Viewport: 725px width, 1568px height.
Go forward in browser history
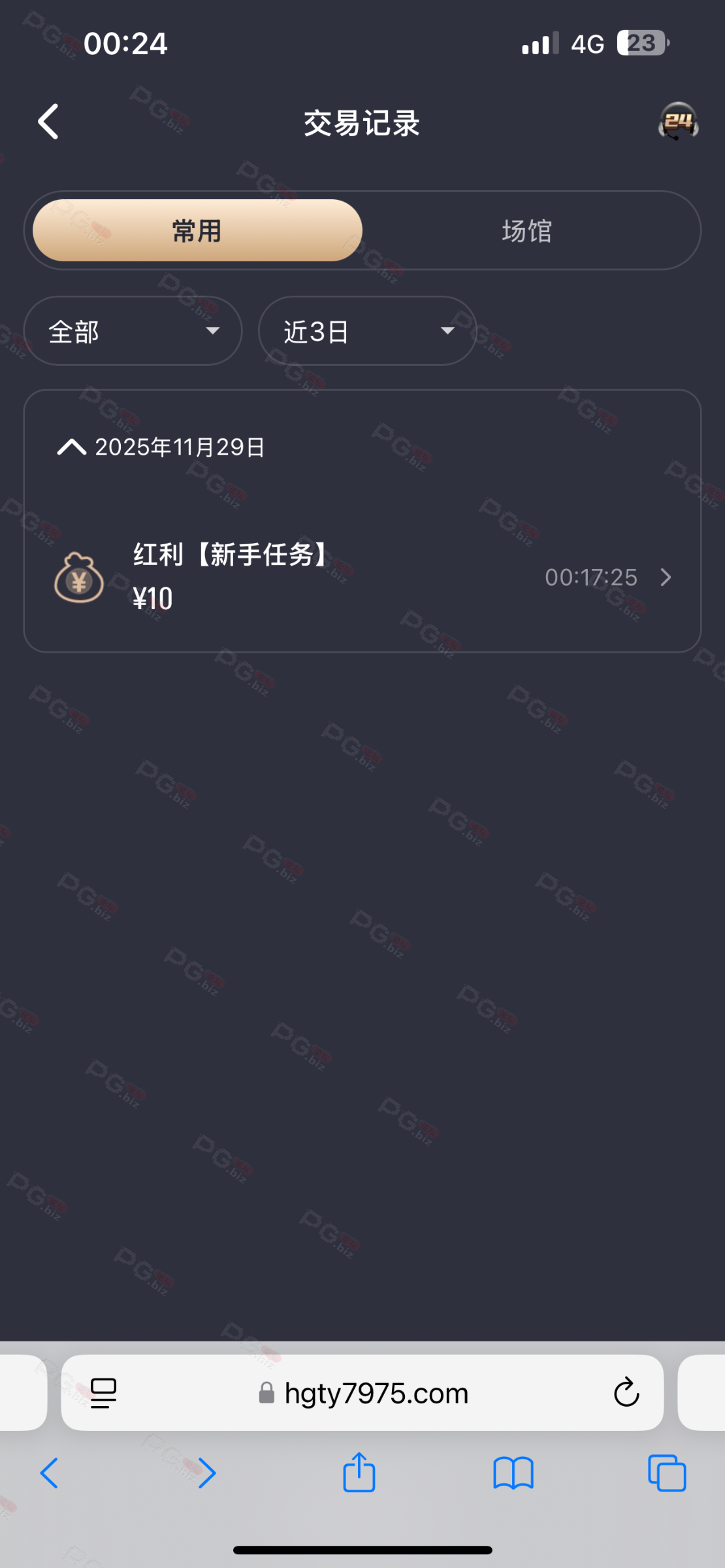(x=206, y=1473)
